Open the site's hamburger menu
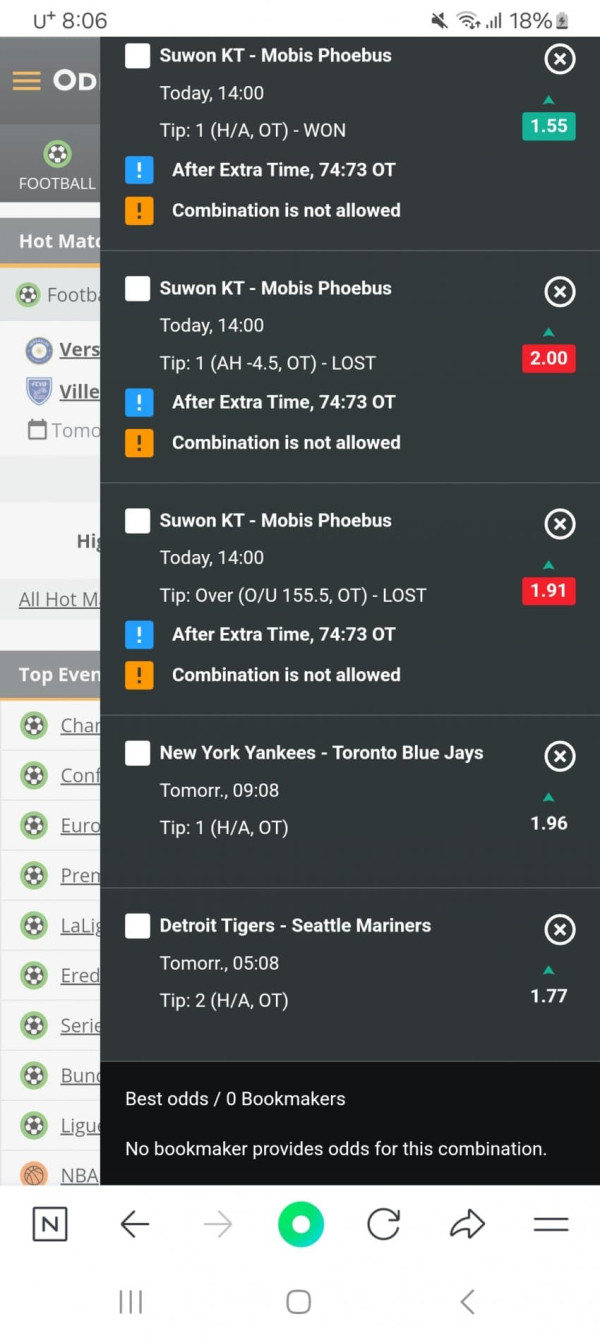The width and height of the screenshot is (600, 1338). pos(27,81)
